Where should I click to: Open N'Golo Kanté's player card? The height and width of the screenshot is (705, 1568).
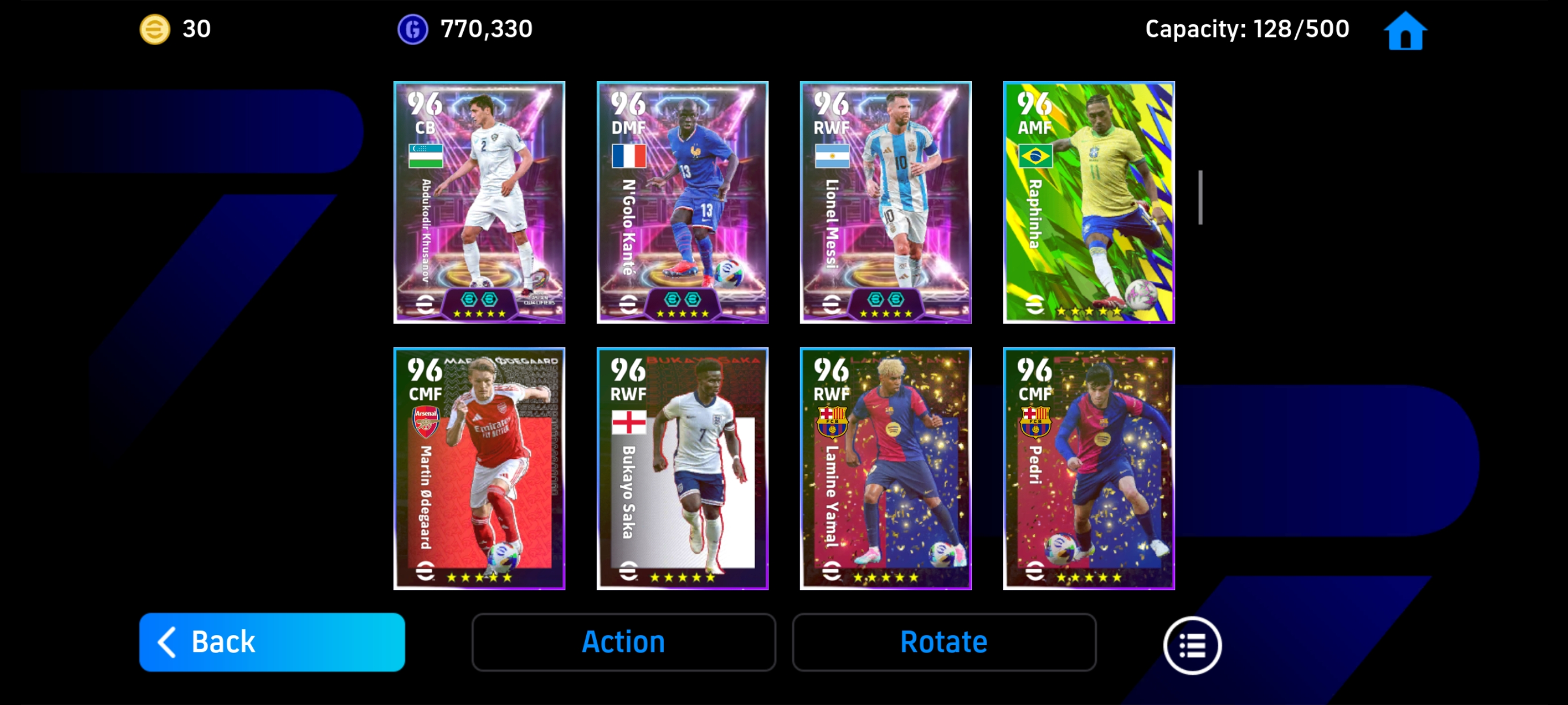pyautogui.click(x=682, y=202)
